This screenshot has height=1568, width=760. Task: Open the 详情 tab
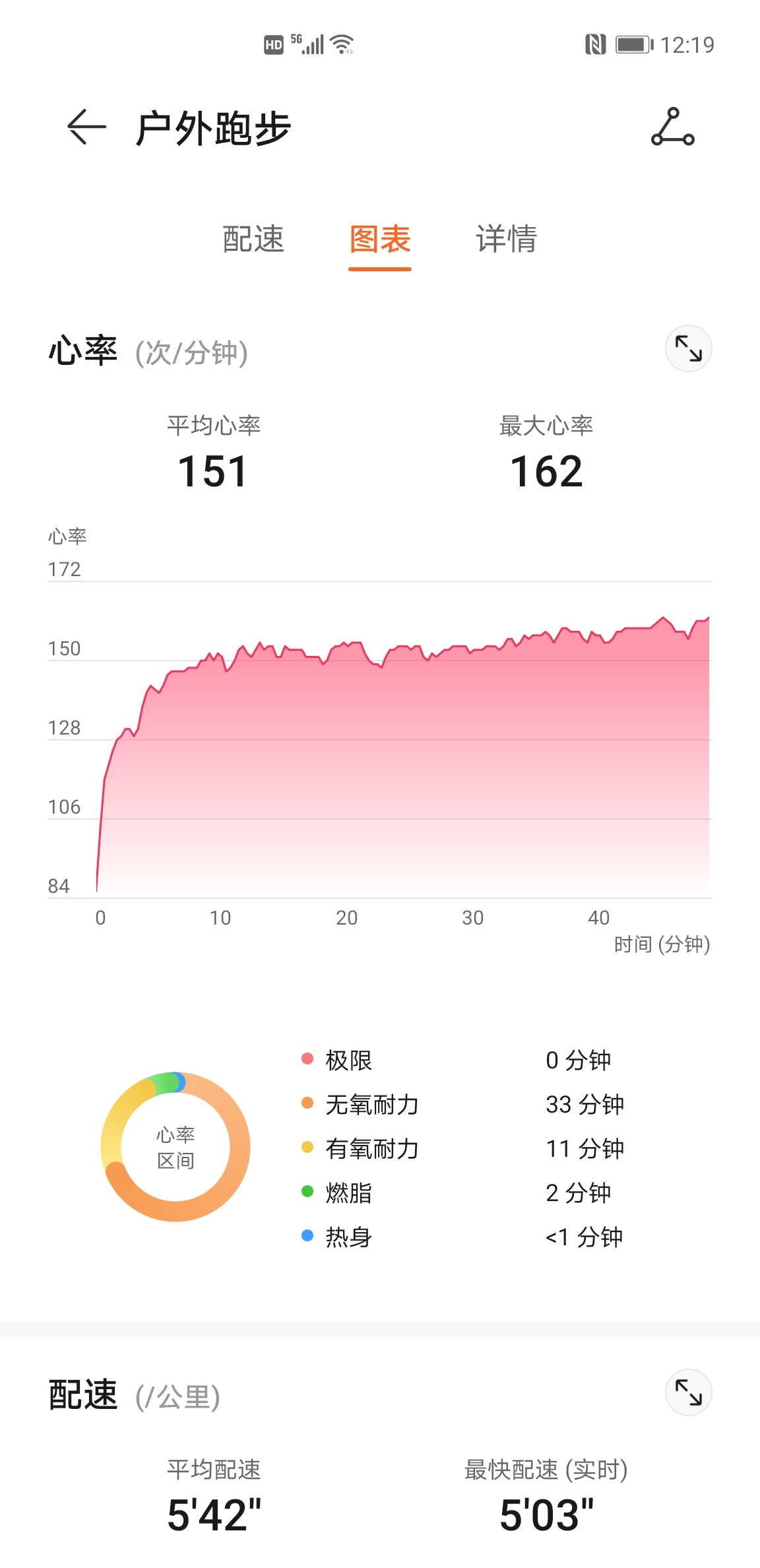pyautogui.click(x=507, y=239)
